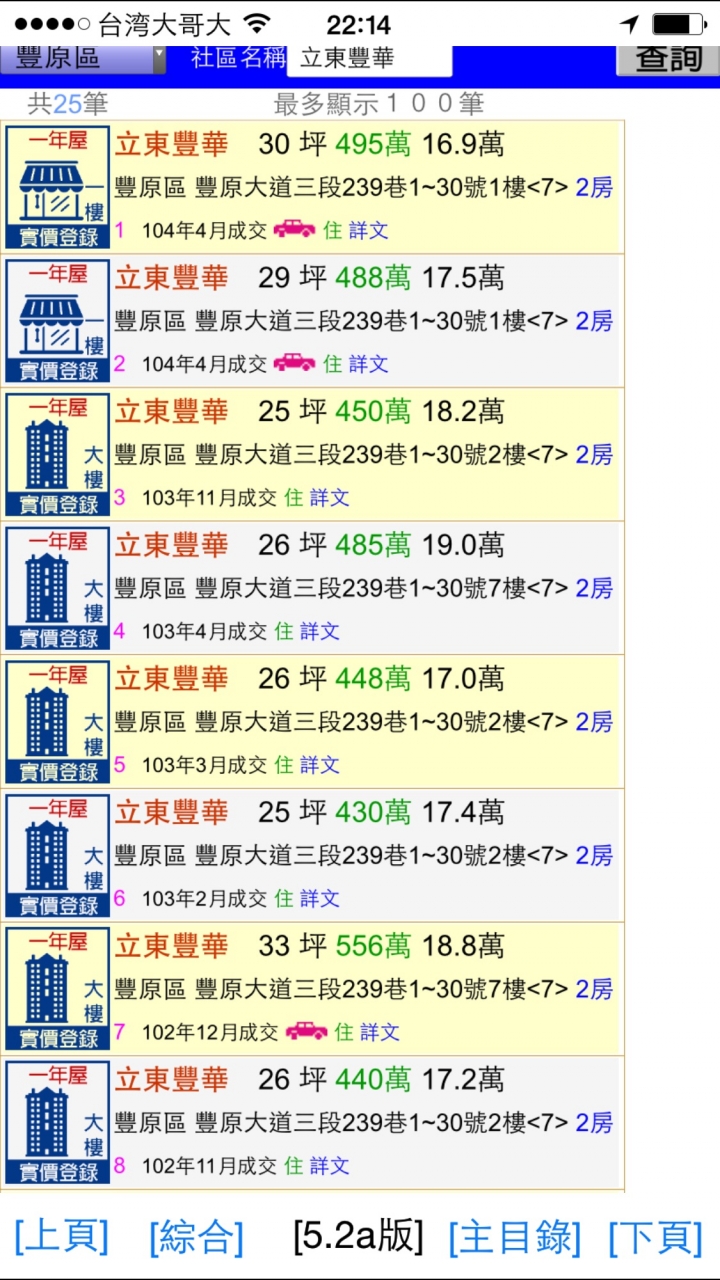Tap the 查詢 search button
This screenshot has height=1280, width=720.
pyautogui.click(x=667, y=59)
